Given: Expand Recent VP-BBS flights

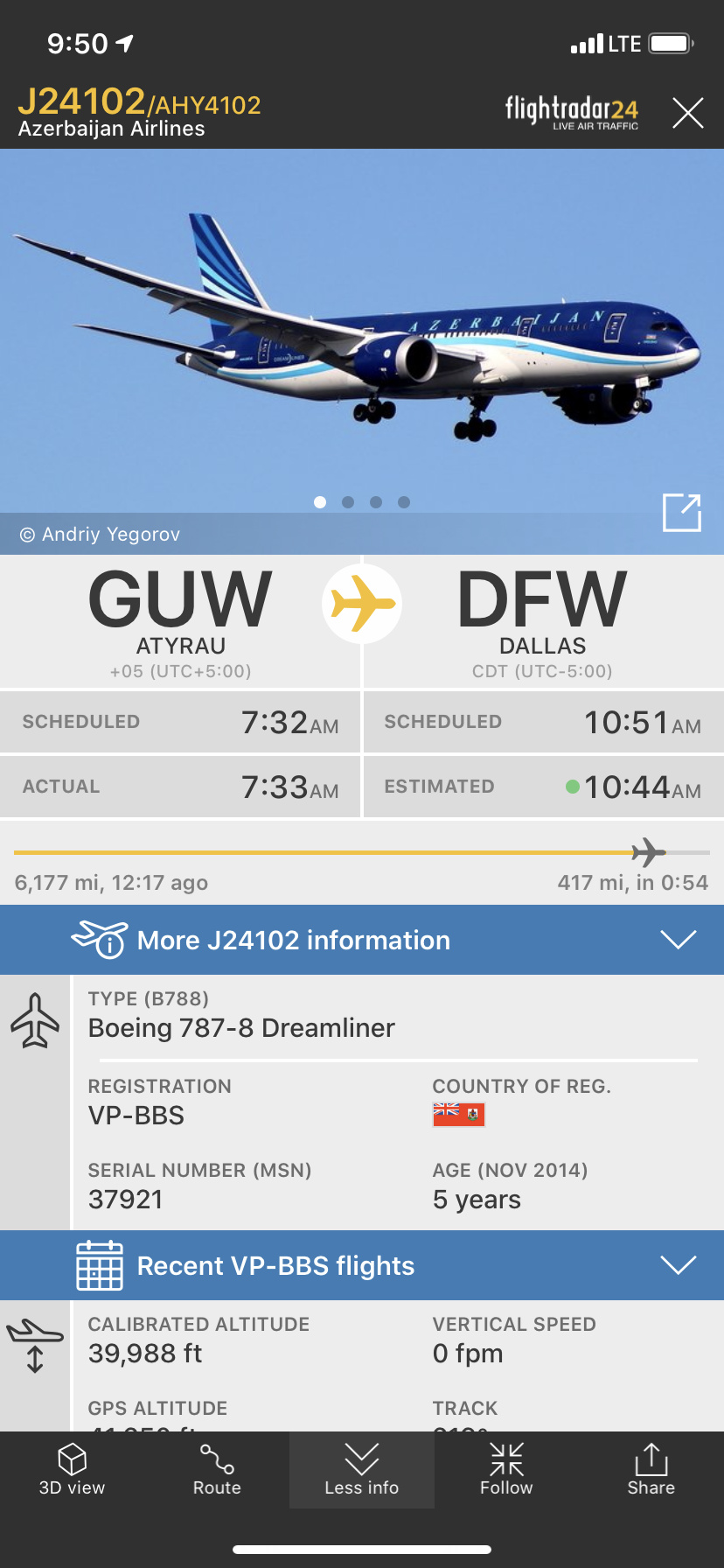Looking at the screenshot, I should point(362,1265).
